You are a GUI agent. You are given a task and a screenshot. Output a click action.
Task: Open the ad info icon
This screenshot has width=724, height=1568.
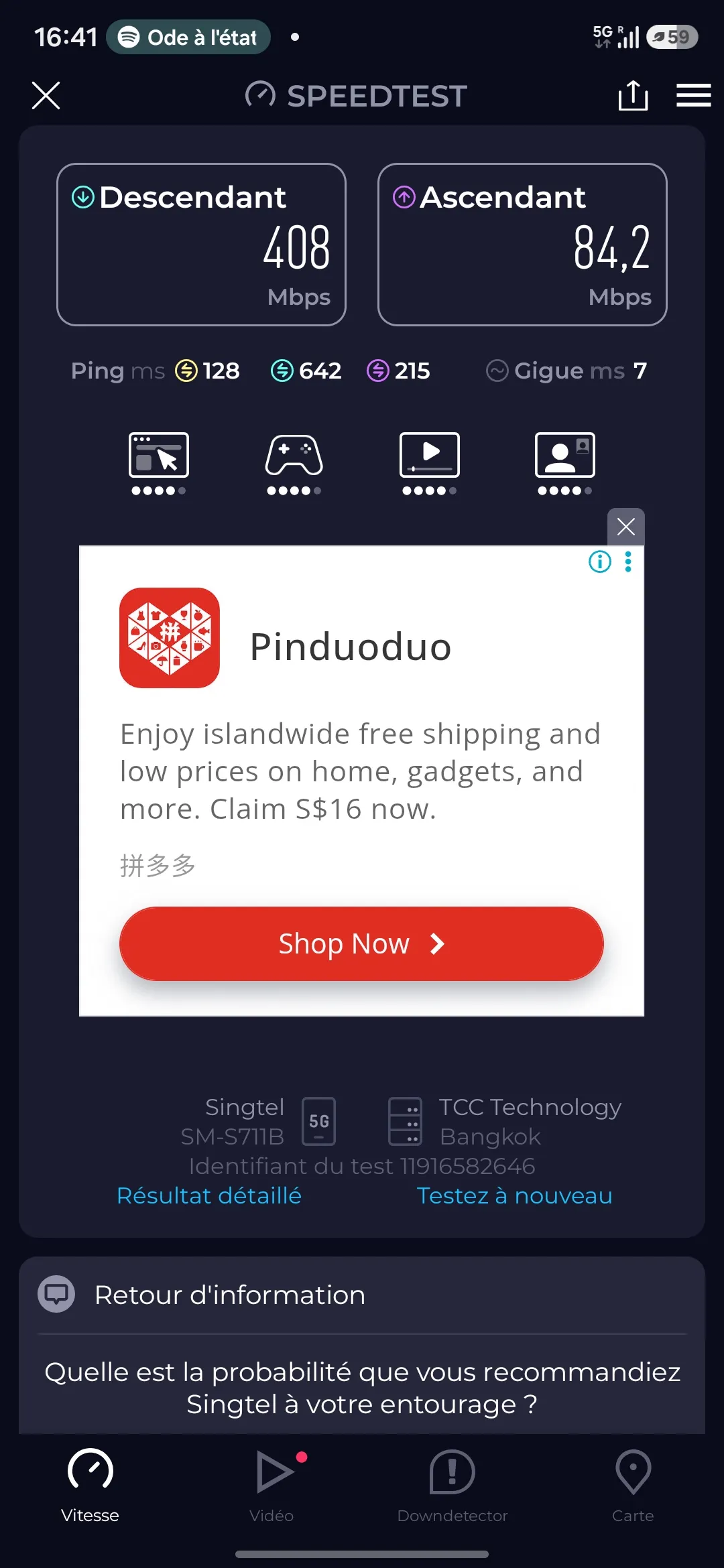pos(600,562)
